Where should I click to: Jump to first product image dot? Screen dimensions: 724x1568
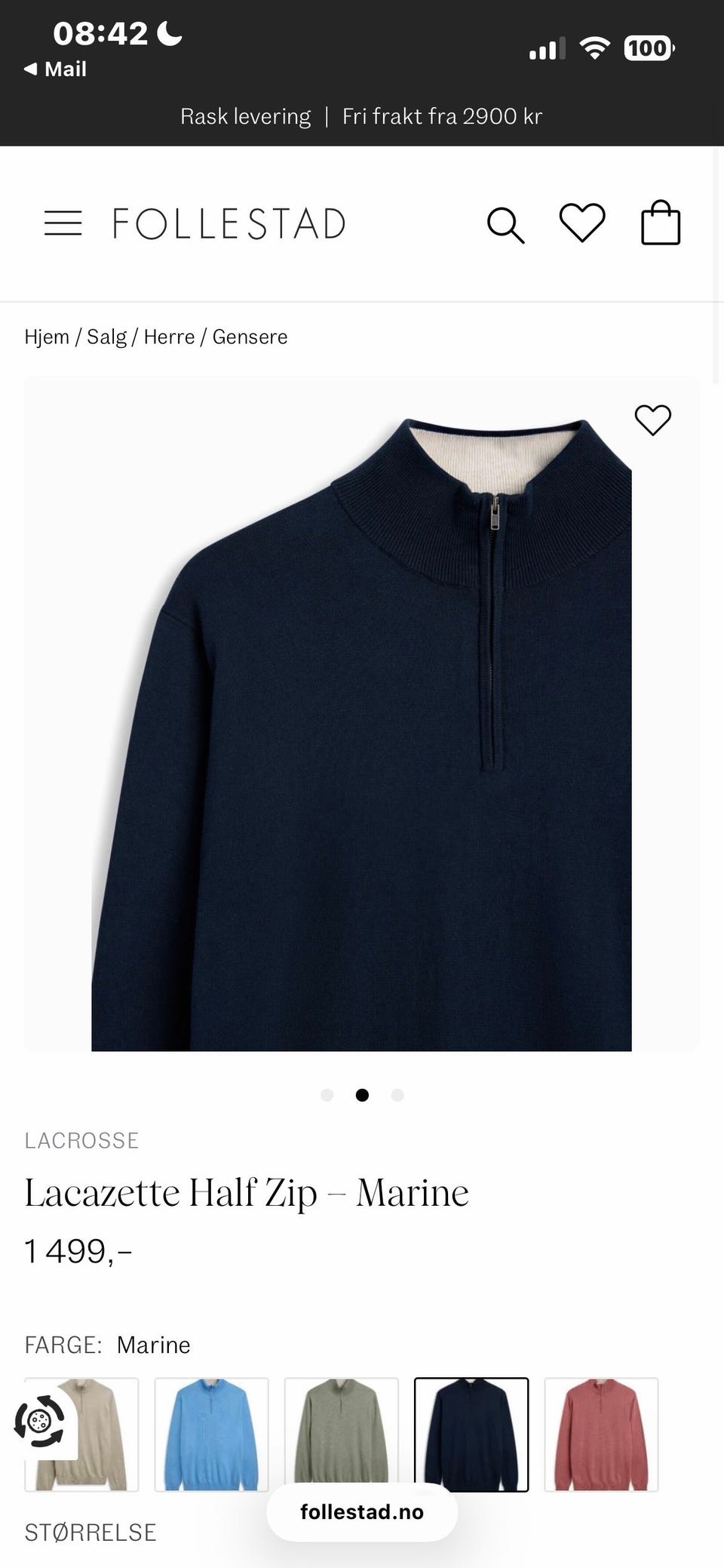click(x=327, y=1095)
